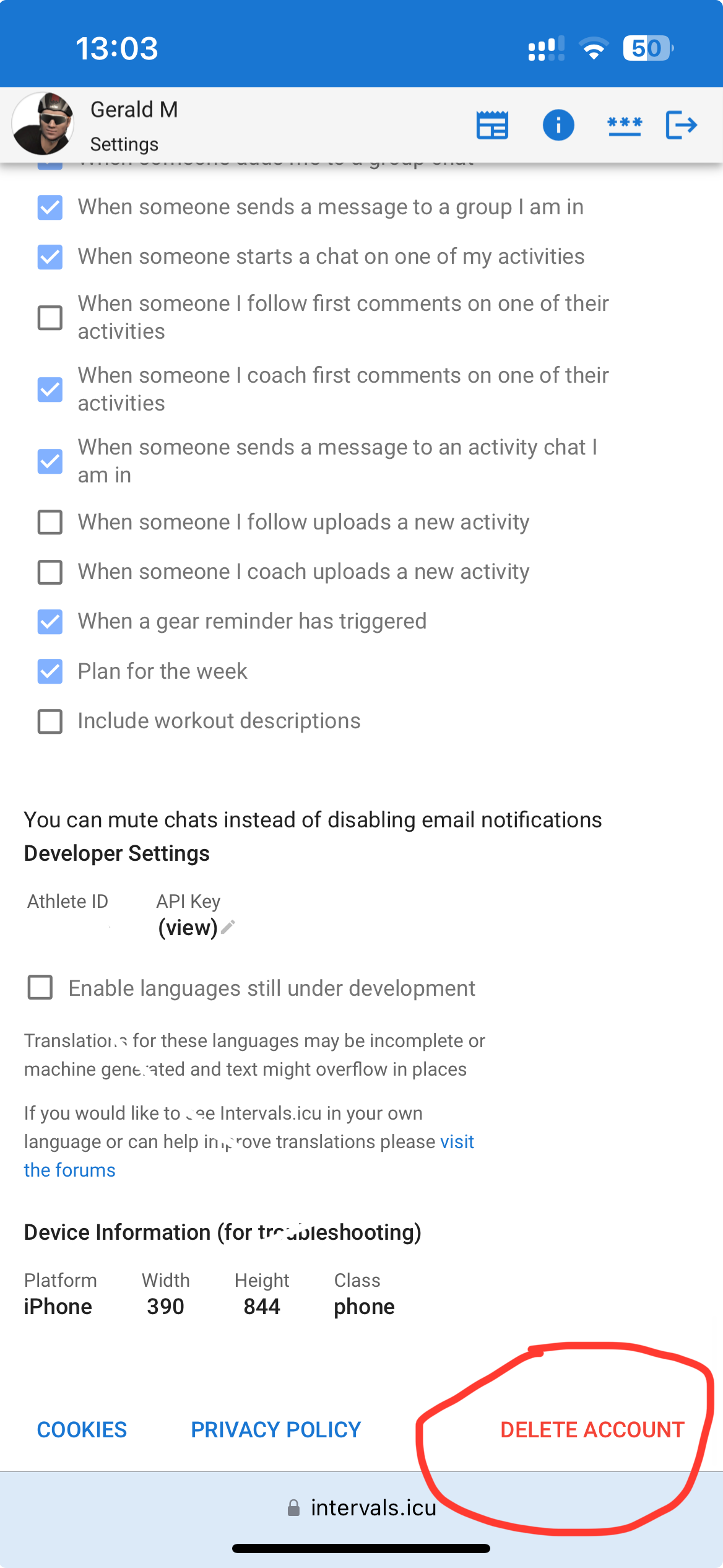723x1568 pixels.
Task: Open the calendar icon in the header
Action: (x=492, y=125)
